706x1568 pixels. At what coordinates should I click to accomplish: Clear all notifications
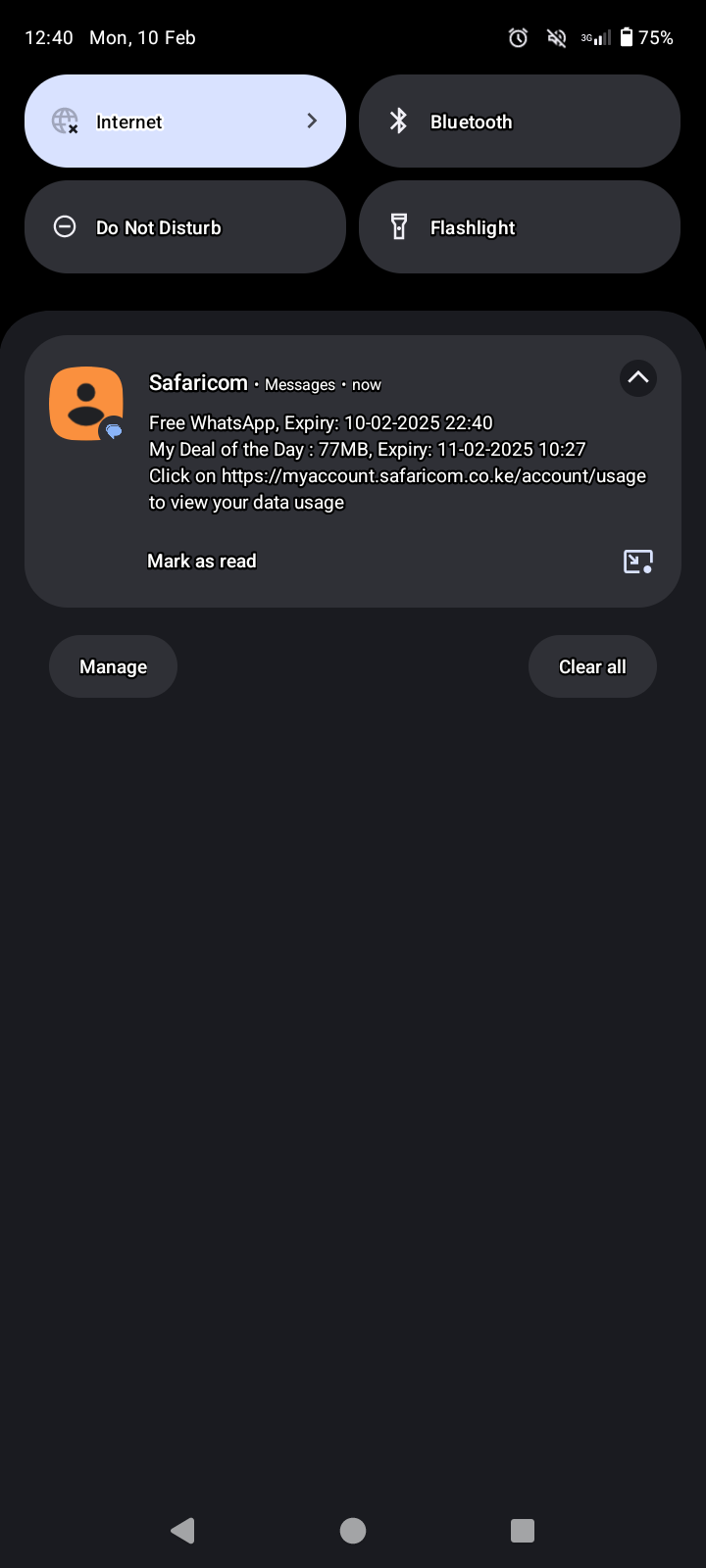pos(592,666)
